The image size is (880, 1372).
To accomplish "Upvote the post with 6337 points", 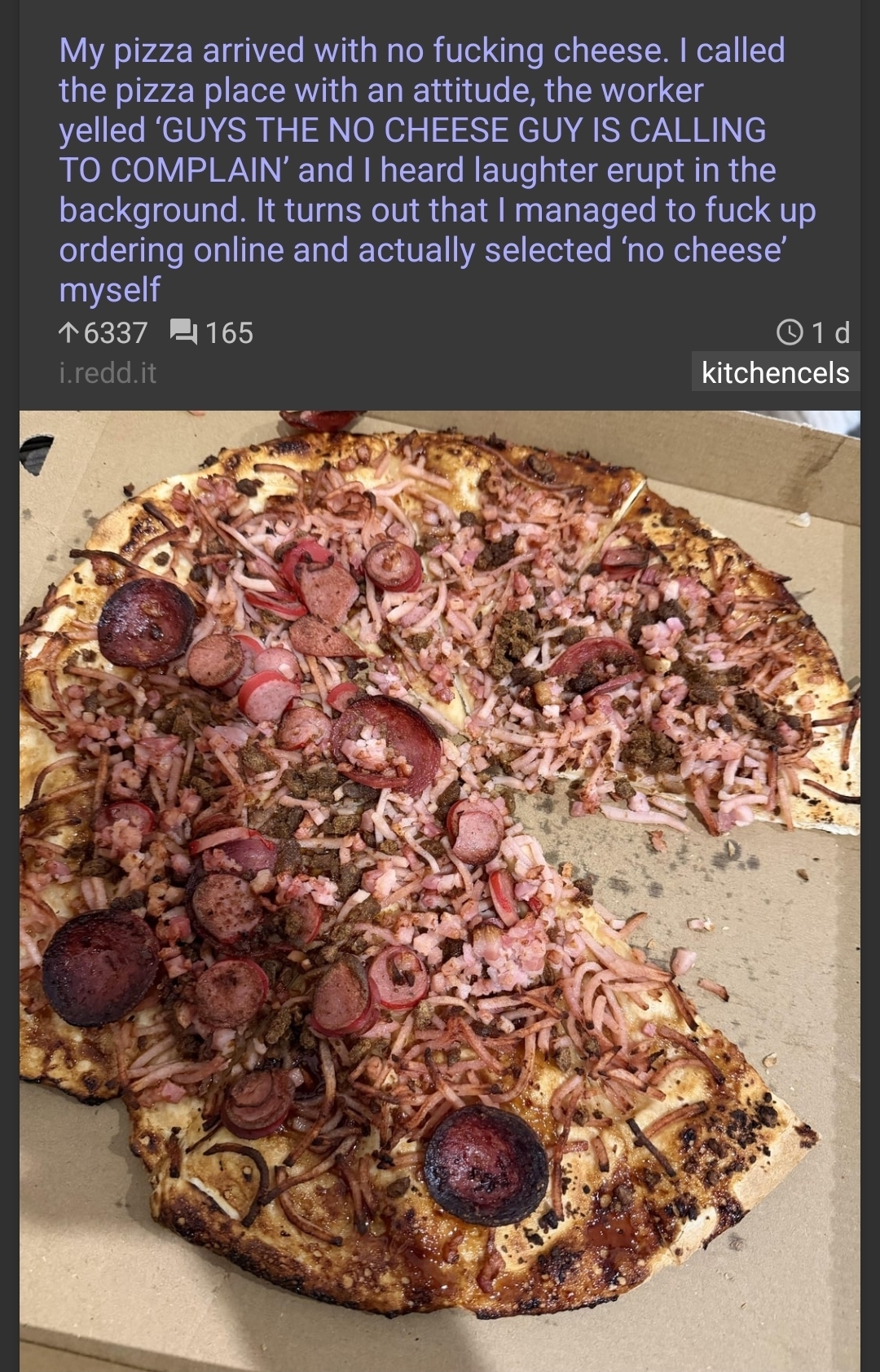I will point(71,332).
